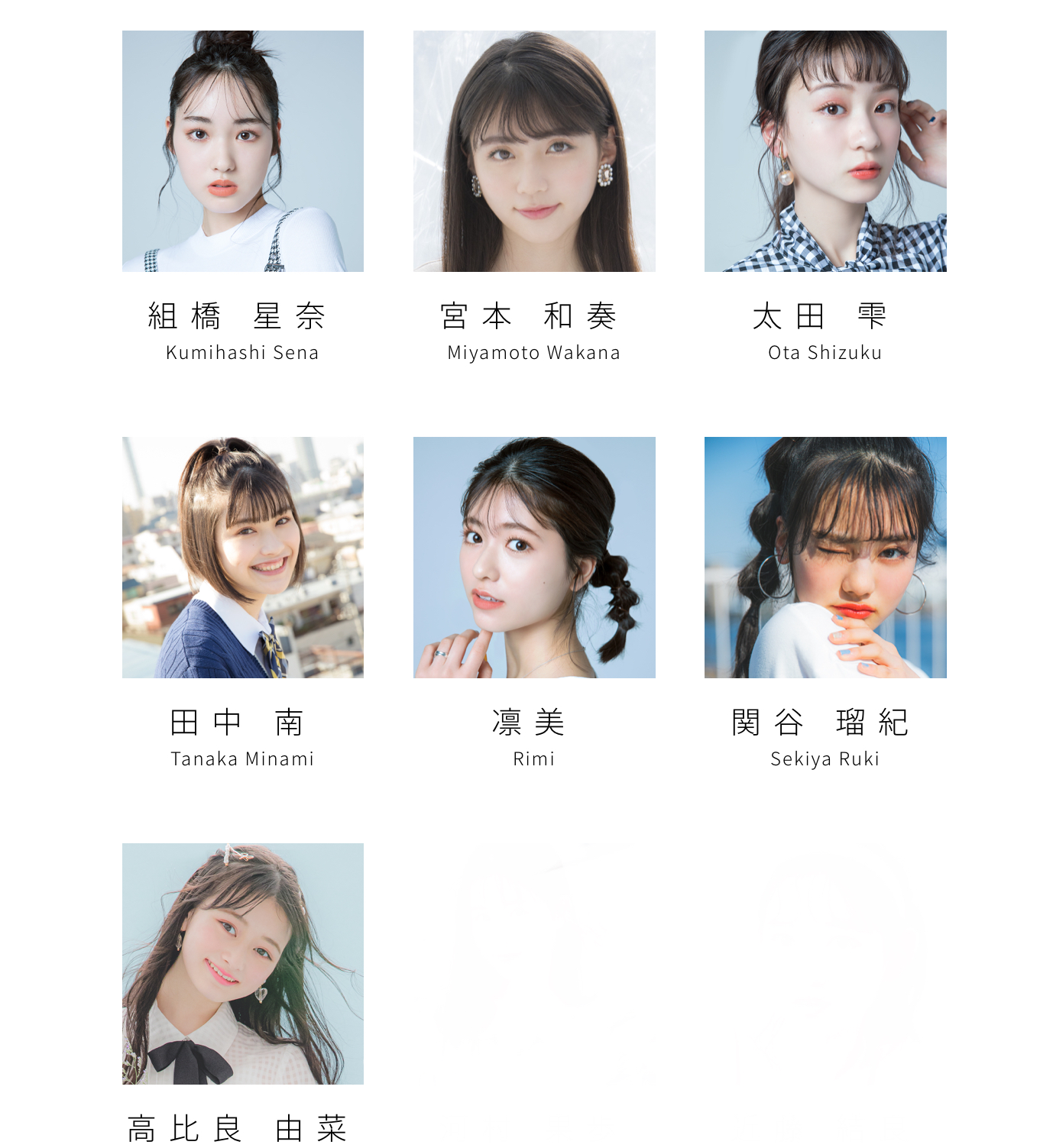This screenshot has height=1148, width=1040.
Task: Select the Tanaka Minami profile tile
Action: click(x=242, y=558)
